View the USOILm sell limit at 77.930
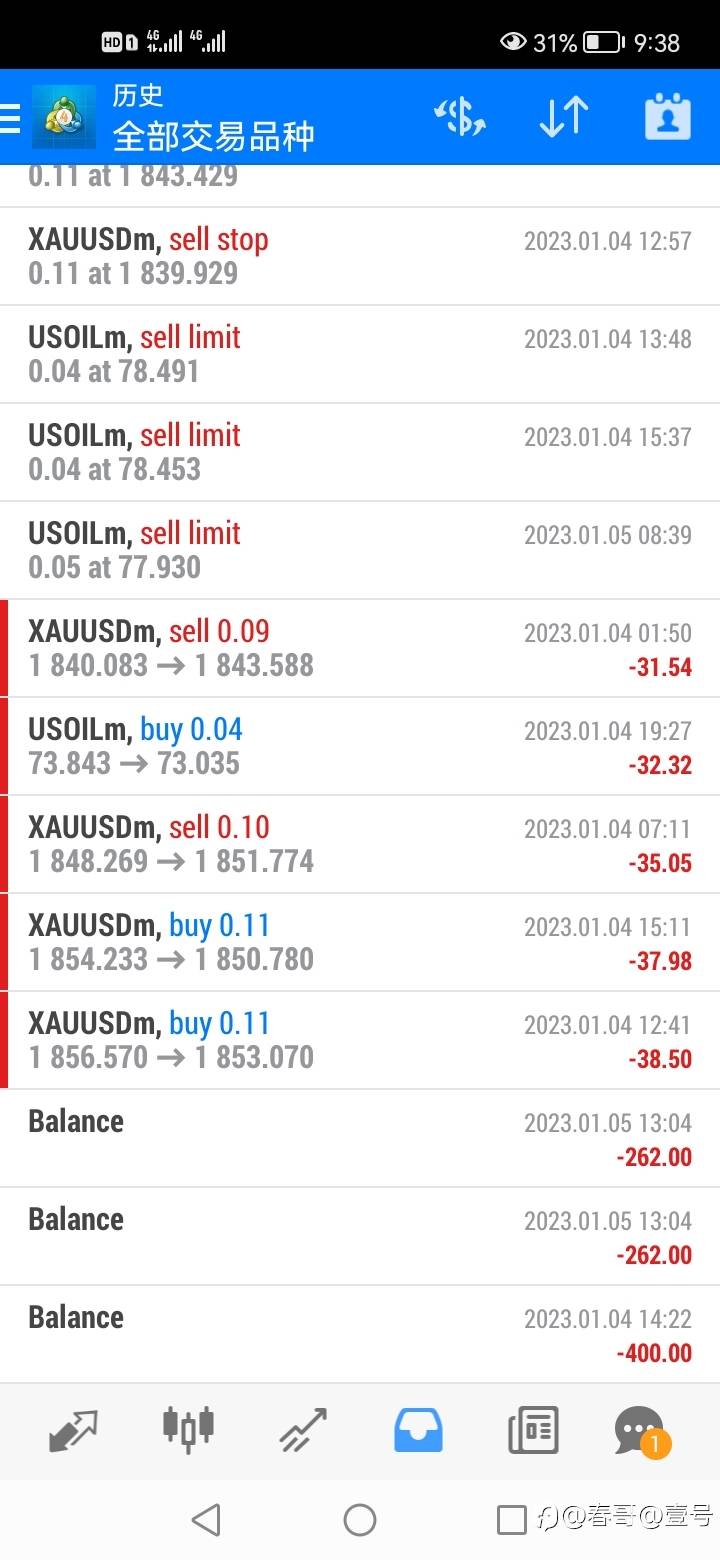 pyautogui.click(x=360, y=550)
